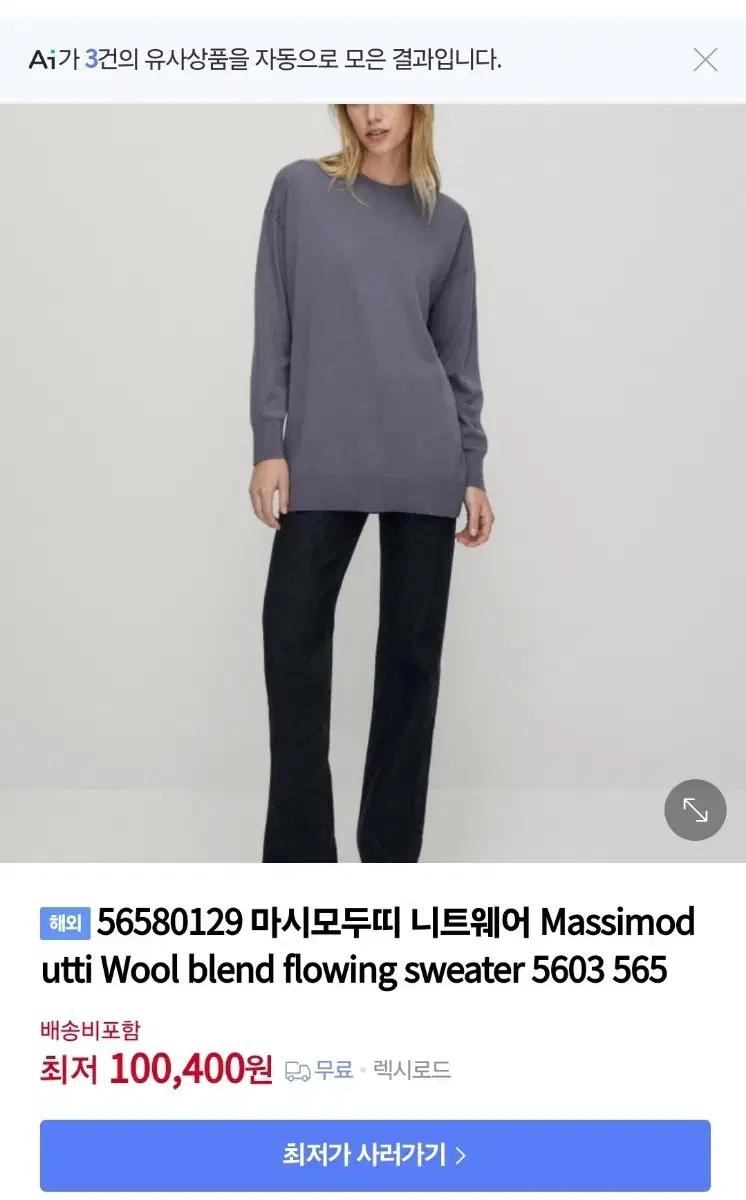Click the free shipping truck icon
Viewport: 746px width, 1200px height.
click(297, 1070)
